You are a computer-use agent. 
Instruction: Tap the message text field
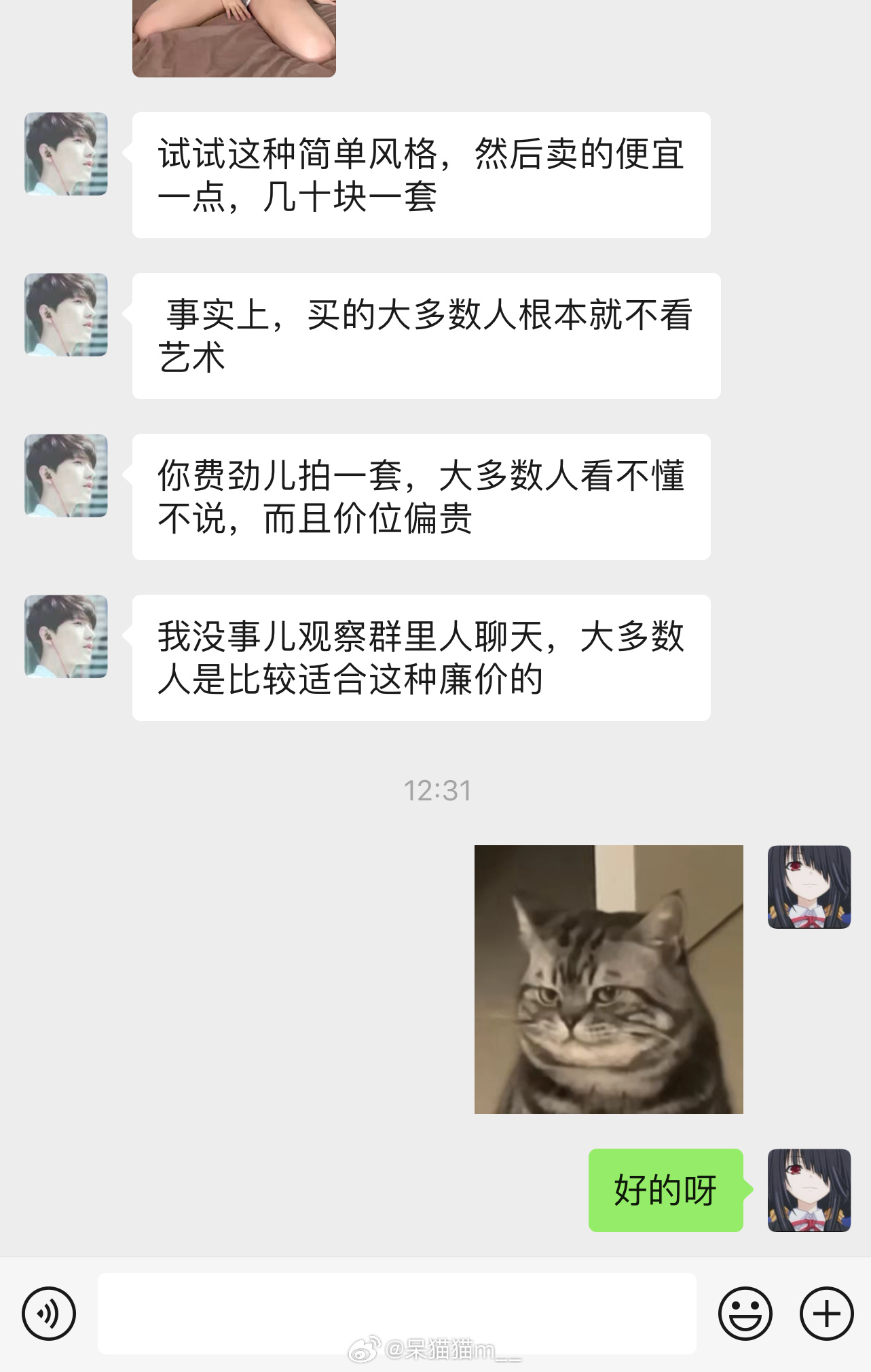(x=396, y=1313)
